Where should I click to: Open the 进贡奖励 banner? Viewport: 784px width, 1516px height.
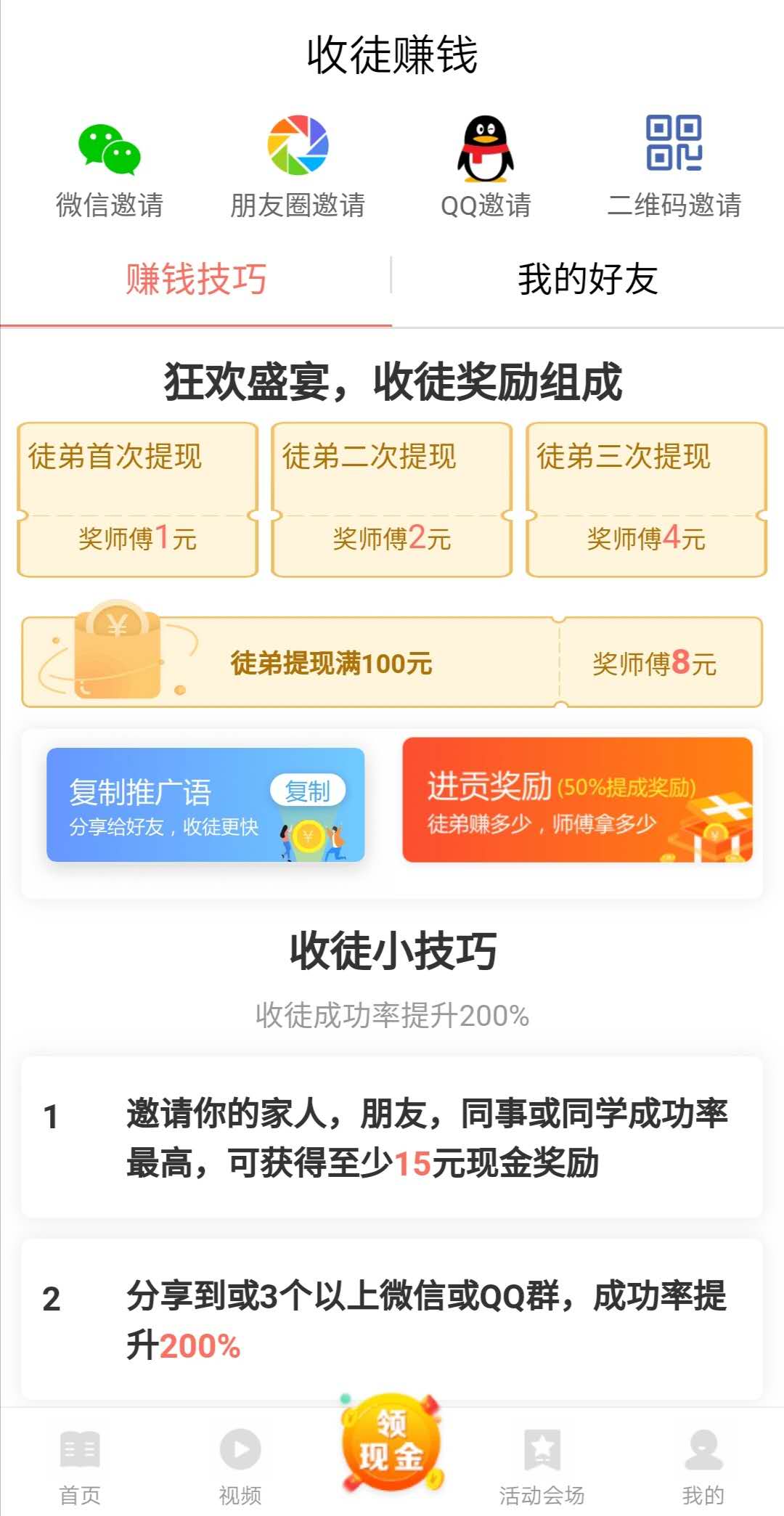point(577,800)
